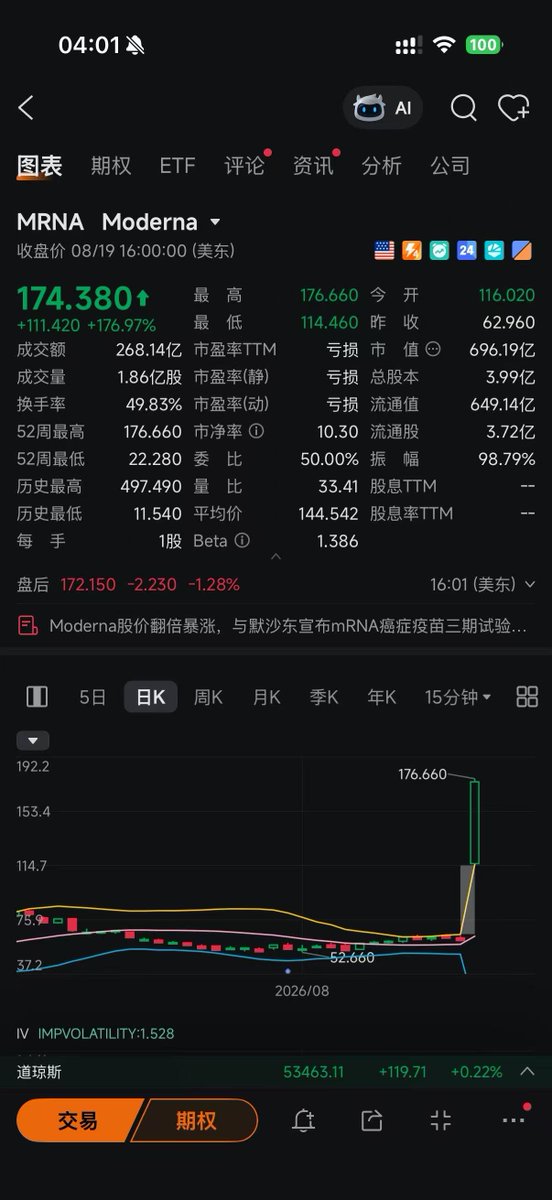Add MRNA to watchlist favorites
This screenshot has height=1200, width=552.
[x=513, y=108]
